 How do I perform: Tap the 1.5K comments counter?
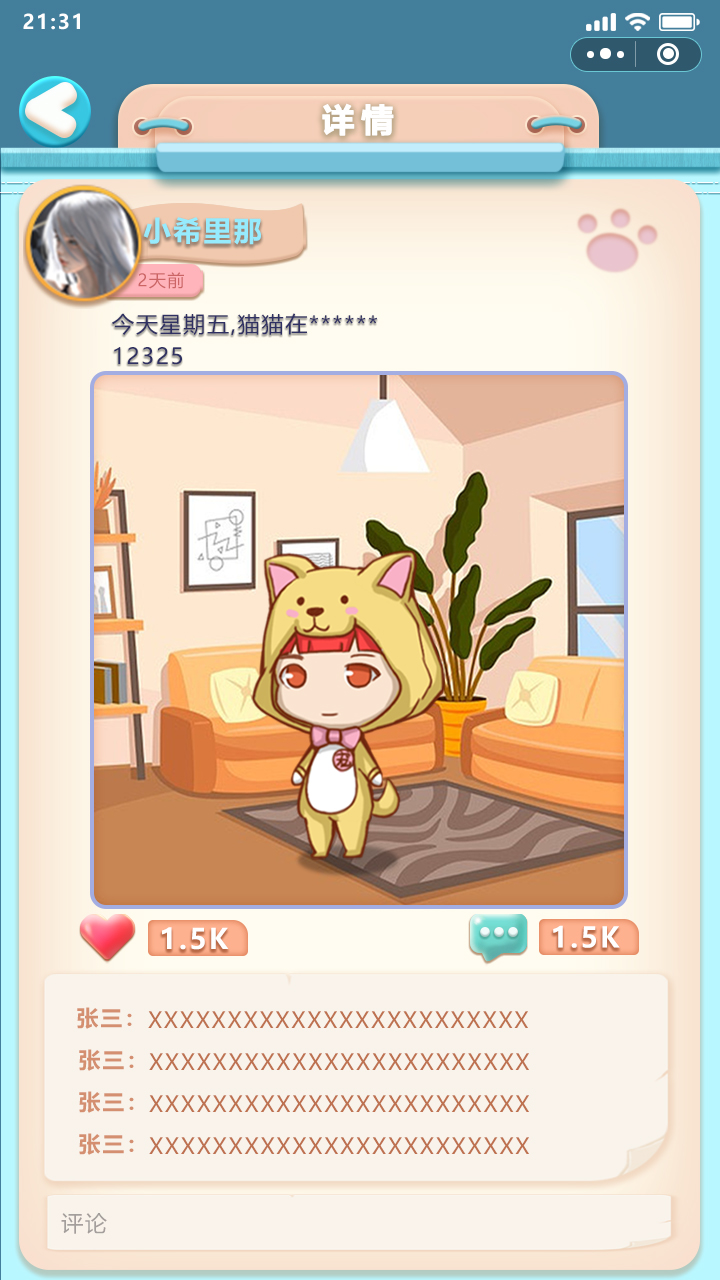[x=589, y=938]
